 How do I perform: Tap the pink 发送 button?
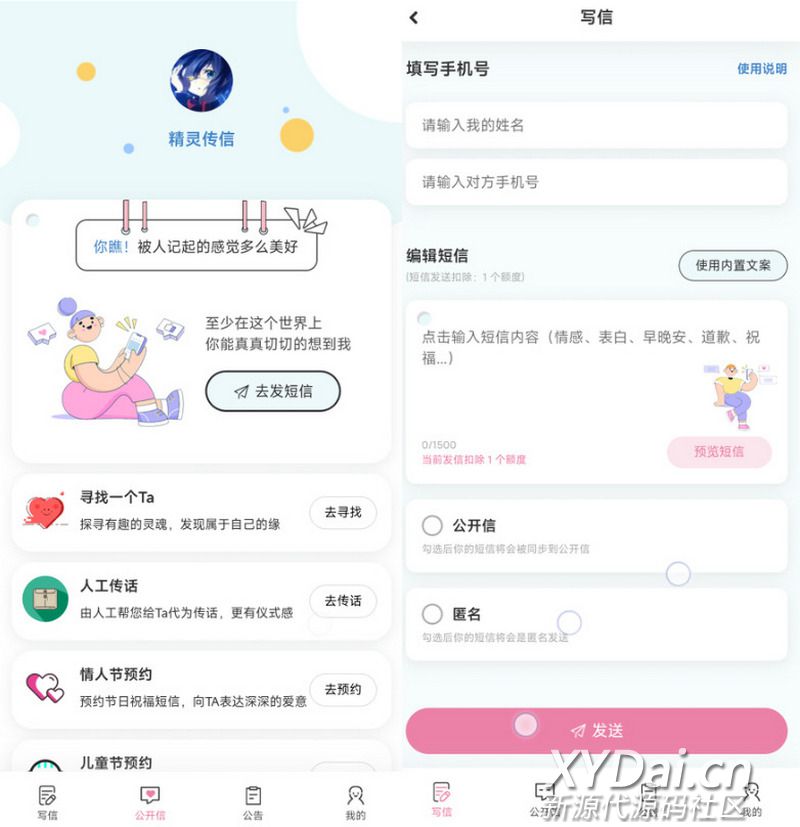tap(596, 731)
